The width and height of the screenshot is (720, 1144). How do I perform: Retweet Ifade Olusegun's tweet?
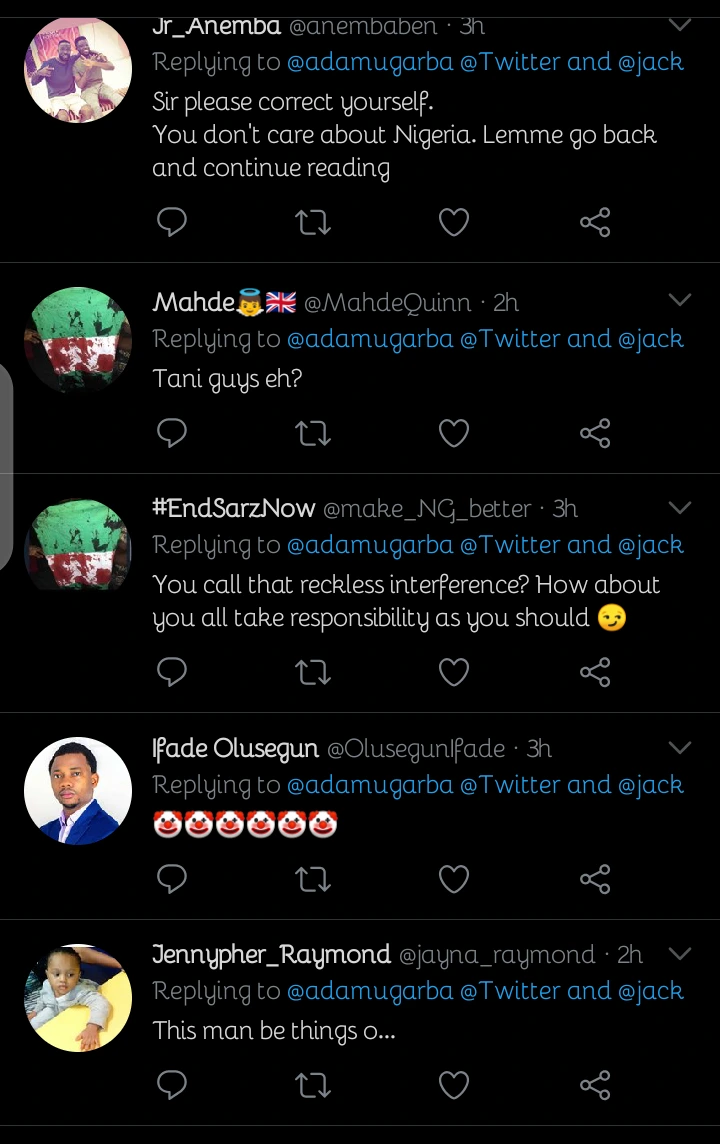(313, 879)
